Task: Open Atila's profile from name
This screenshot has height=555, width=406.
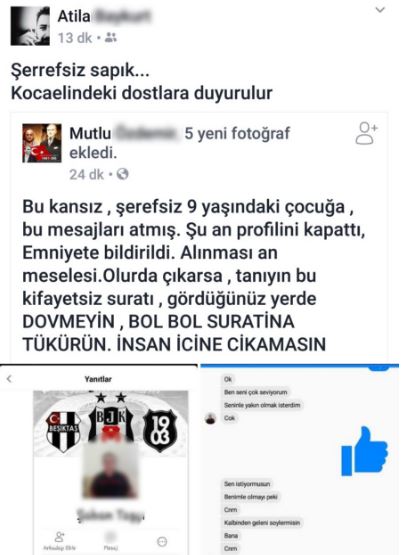Action: [x=104, y=16]
